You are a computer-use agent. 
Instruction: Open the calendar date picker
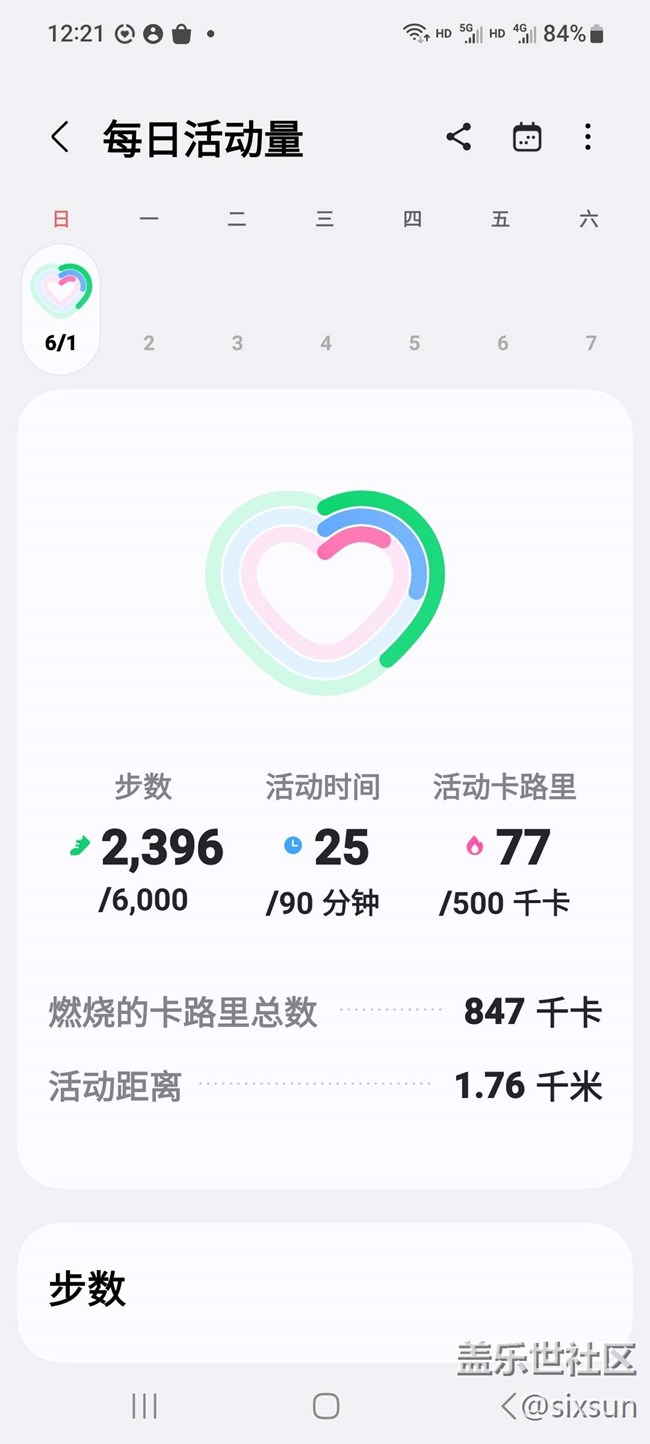tap(527, 137)
